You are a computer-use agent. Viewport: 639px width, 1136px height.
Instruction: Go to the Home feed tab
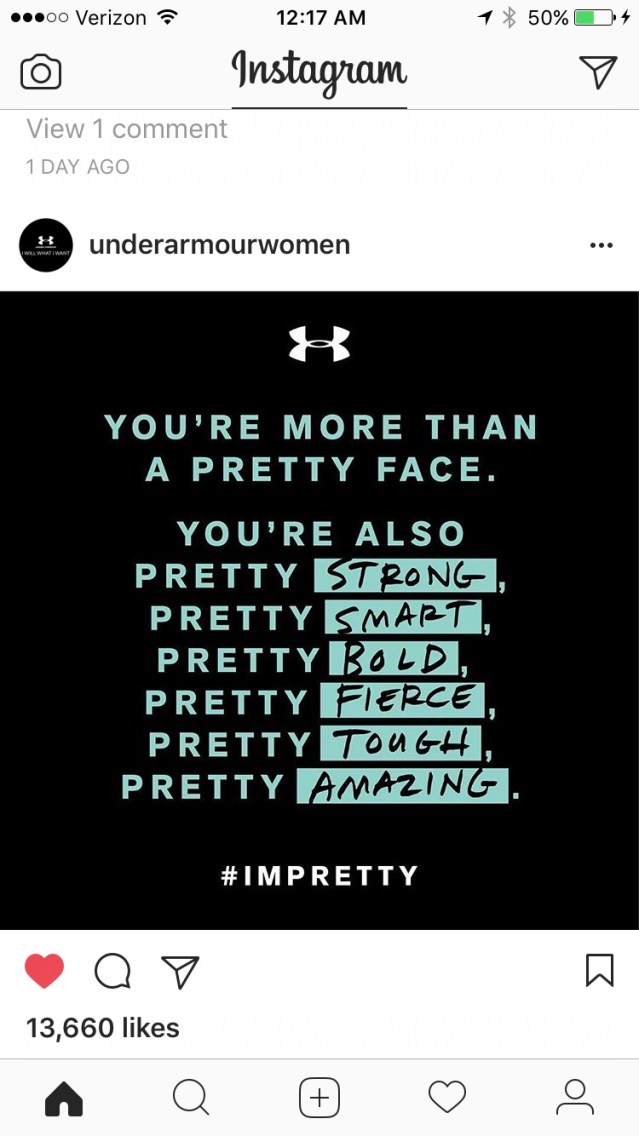click(x=64, y=1098)
